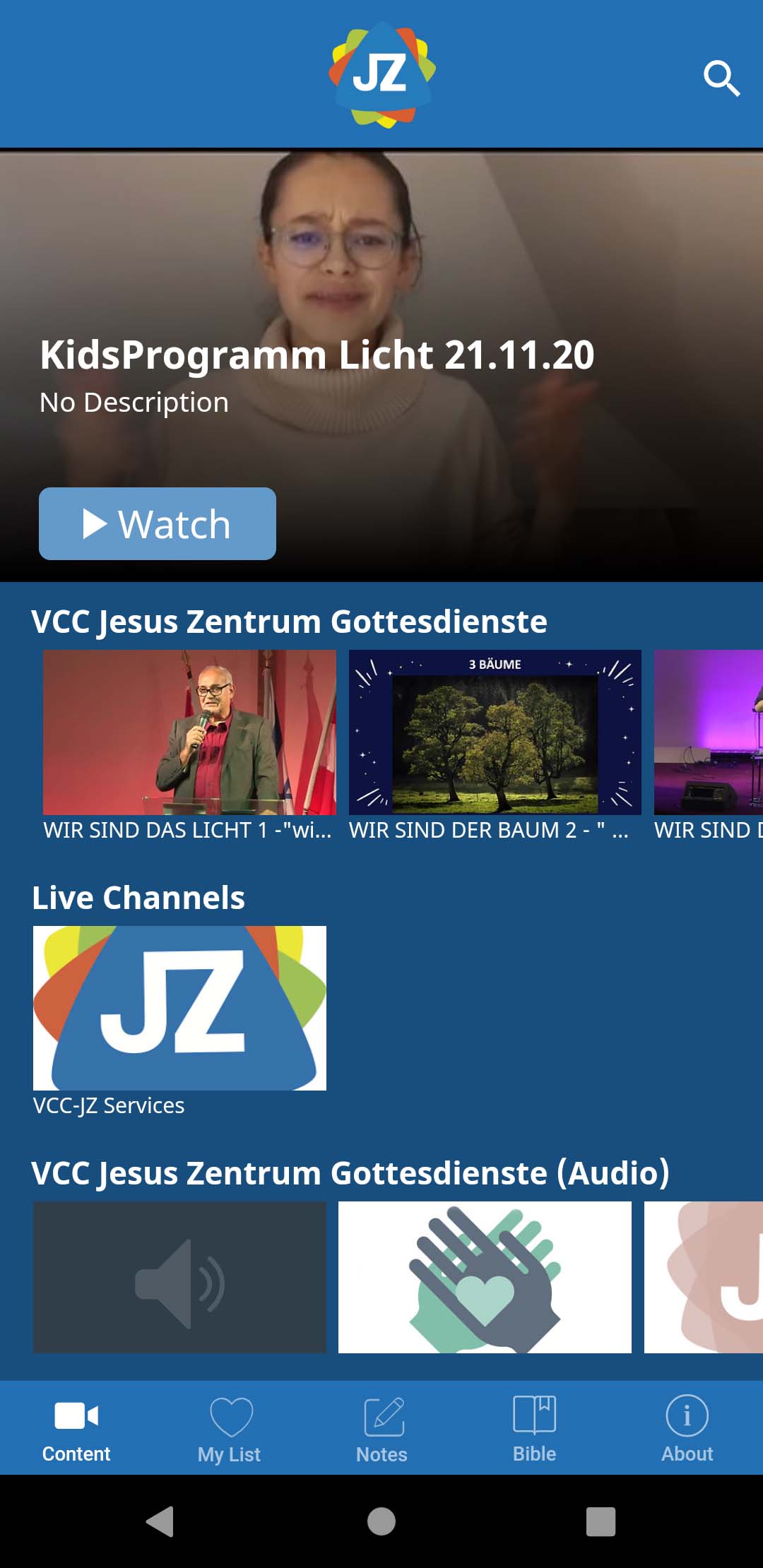763x1568 pixels.
Task: Tap the system back button
Action: (x=160, y=1521)
